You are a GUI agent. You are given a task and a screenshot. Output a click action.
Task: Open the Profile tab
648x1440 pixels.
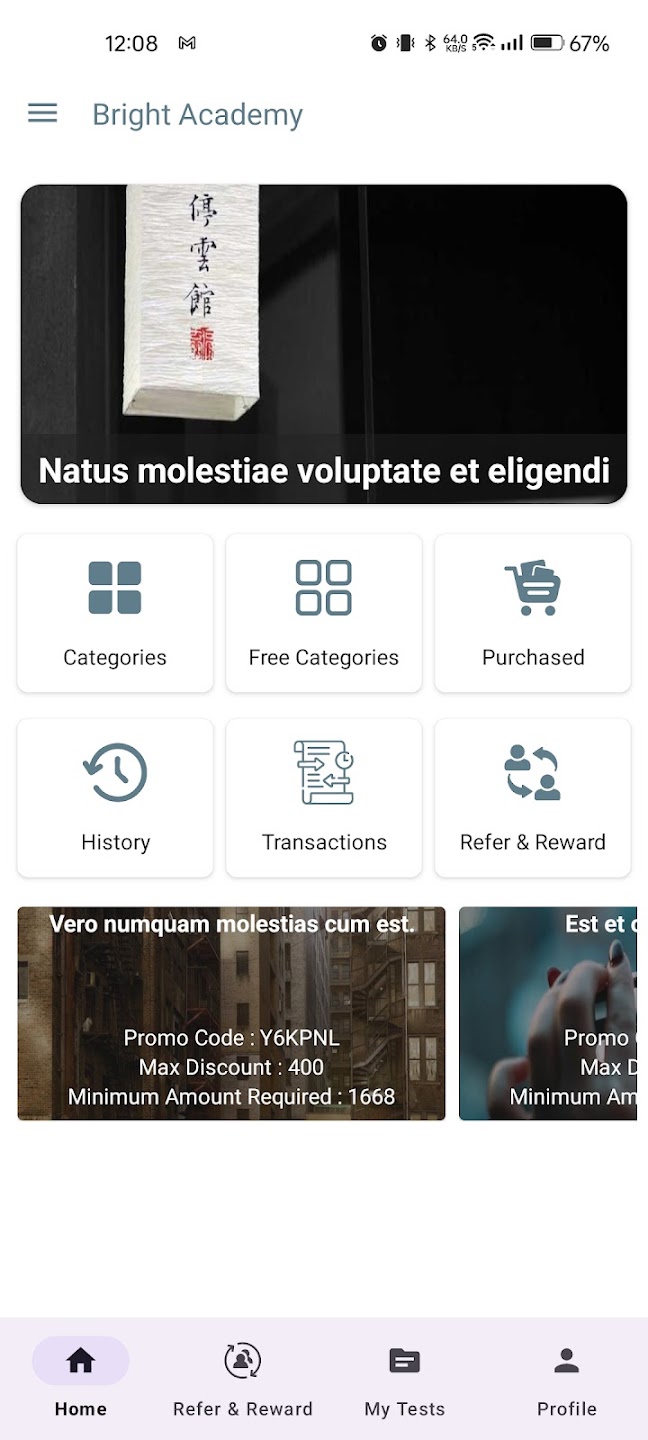(x=567, y=1380)
